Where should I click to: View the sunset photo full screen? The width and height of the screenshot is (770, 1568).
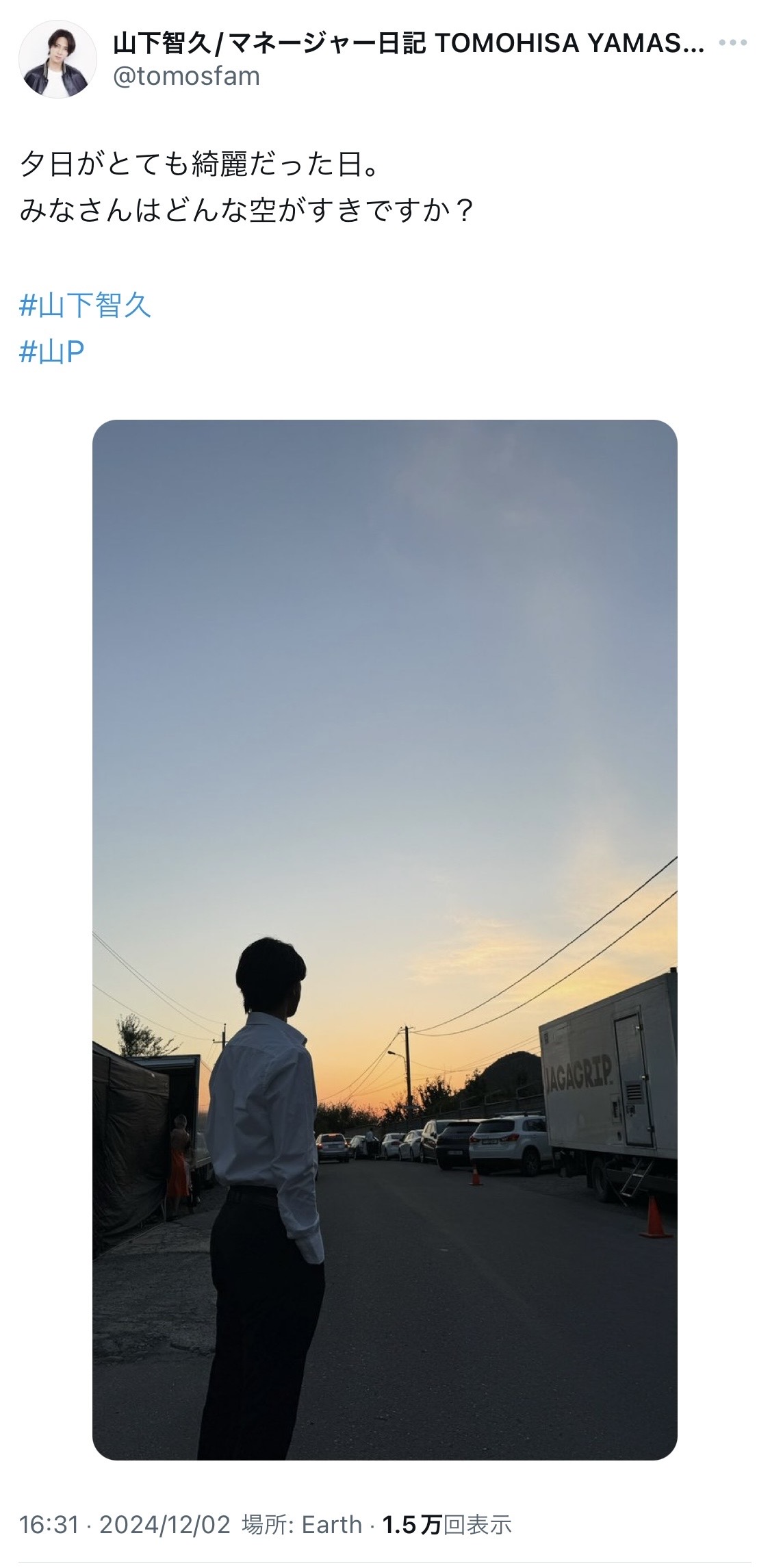coord(385,939)
